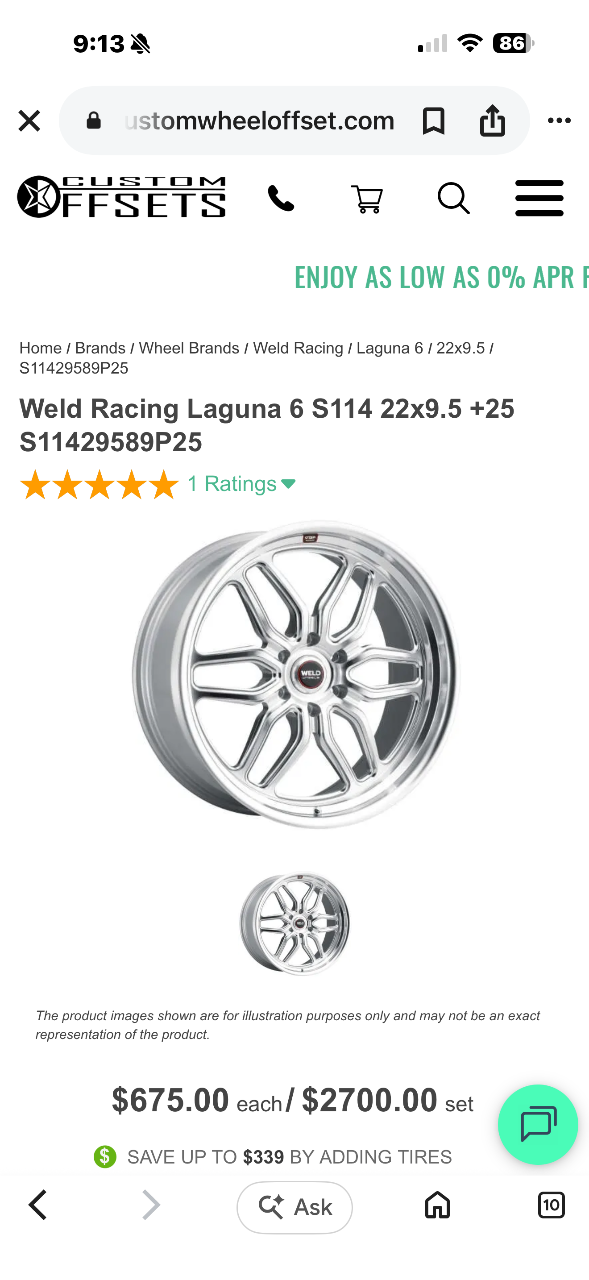Open the Wheel Brands breadcrumb
Viewport: 589px width, 1280px height.
[x=189, y=348]
